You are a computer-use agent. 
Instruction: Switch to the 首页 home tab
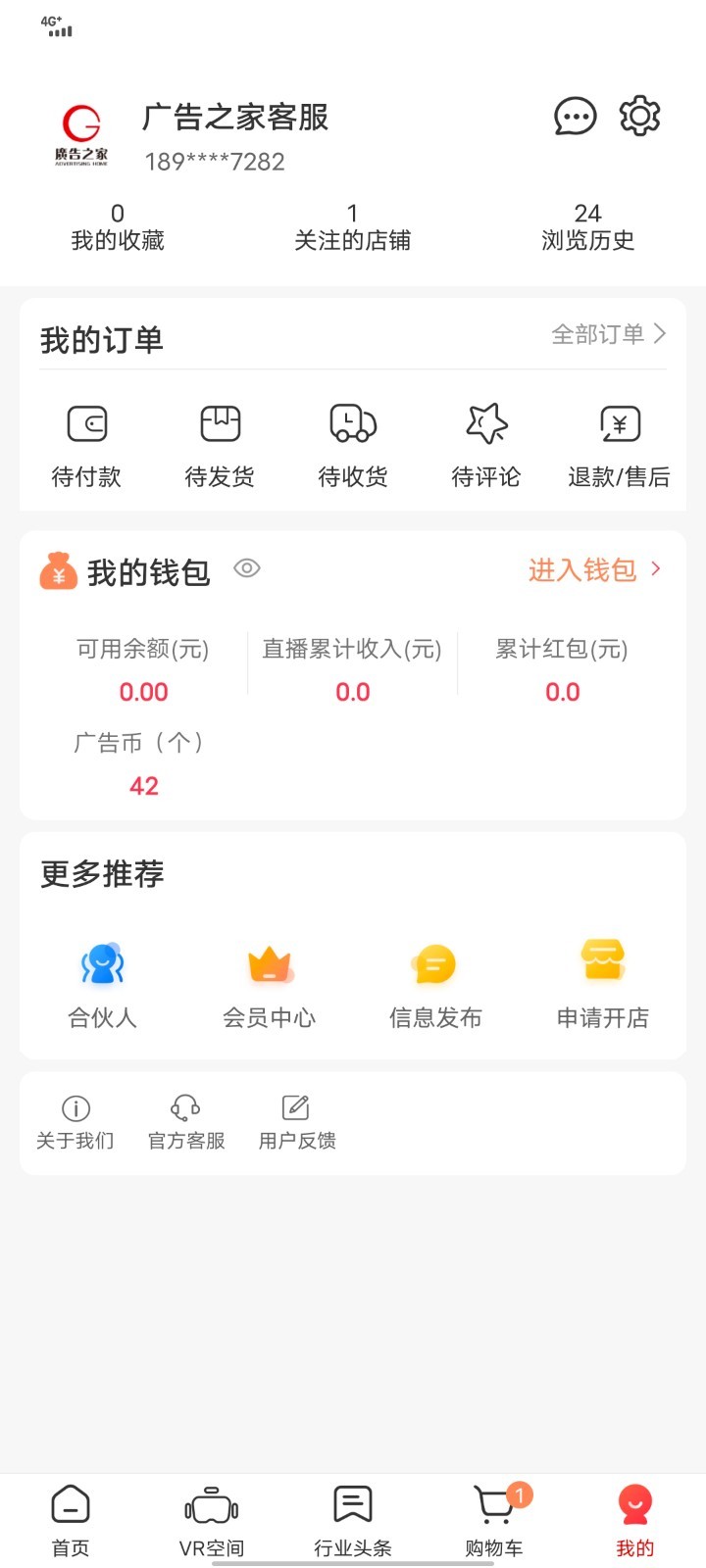71,1519
